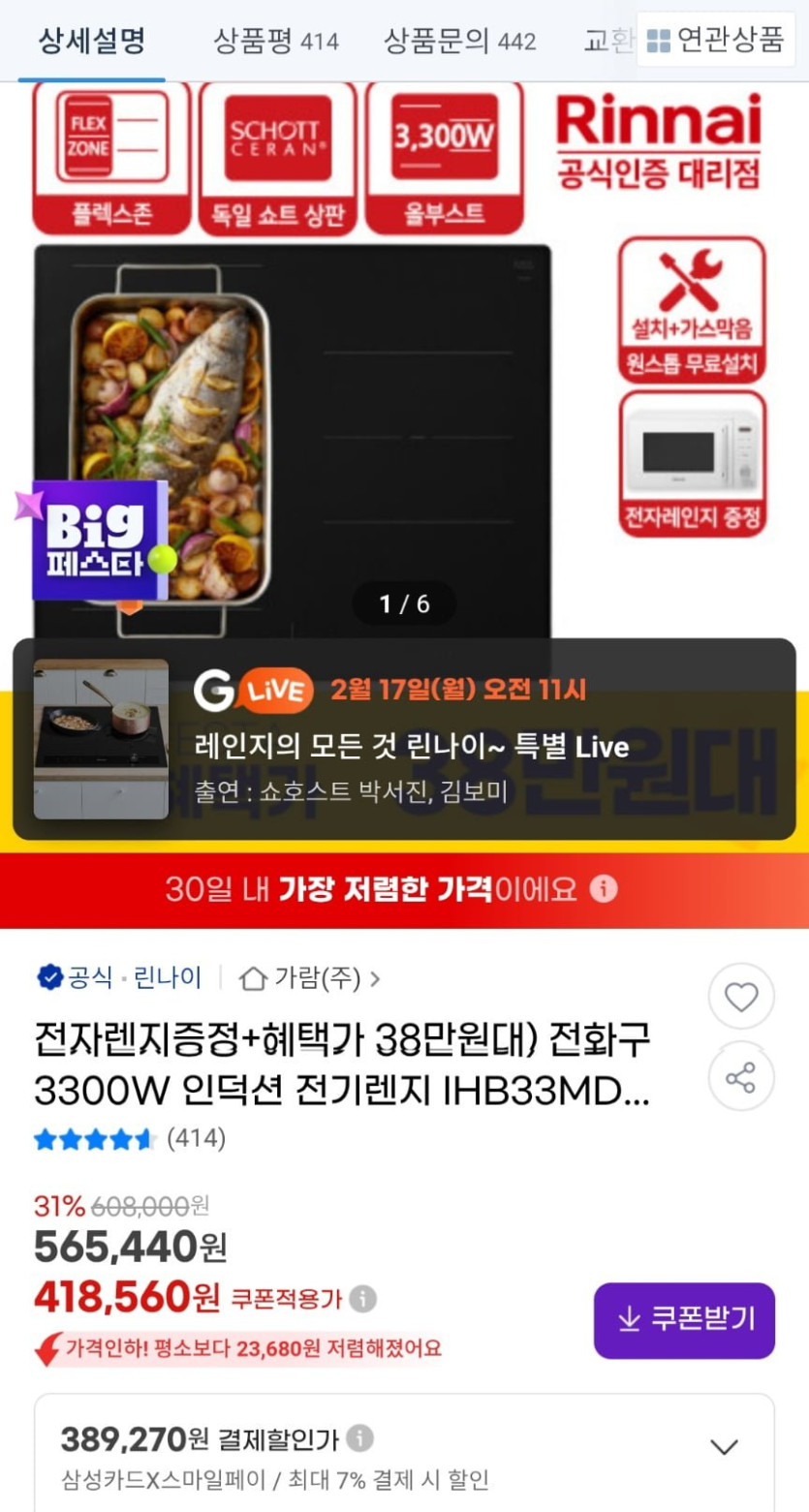The image size is (809, 1512).
Task: Show info about the 쿠폰적용가 price
Action: 363,1298
